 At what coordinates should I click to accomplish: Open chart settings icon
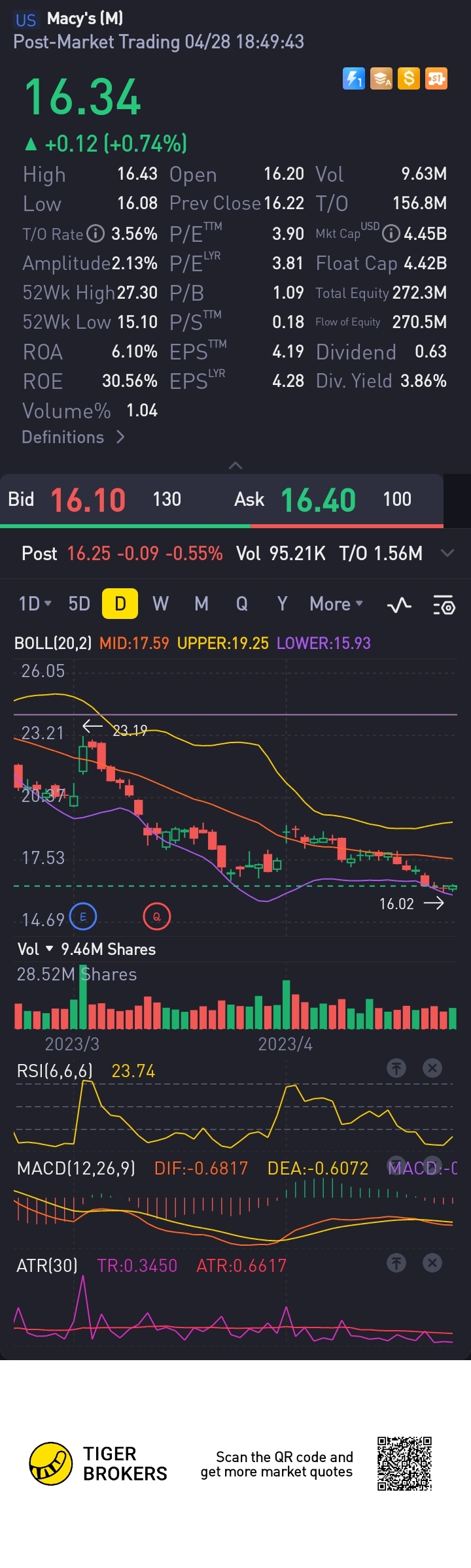[x=444, y=605]
